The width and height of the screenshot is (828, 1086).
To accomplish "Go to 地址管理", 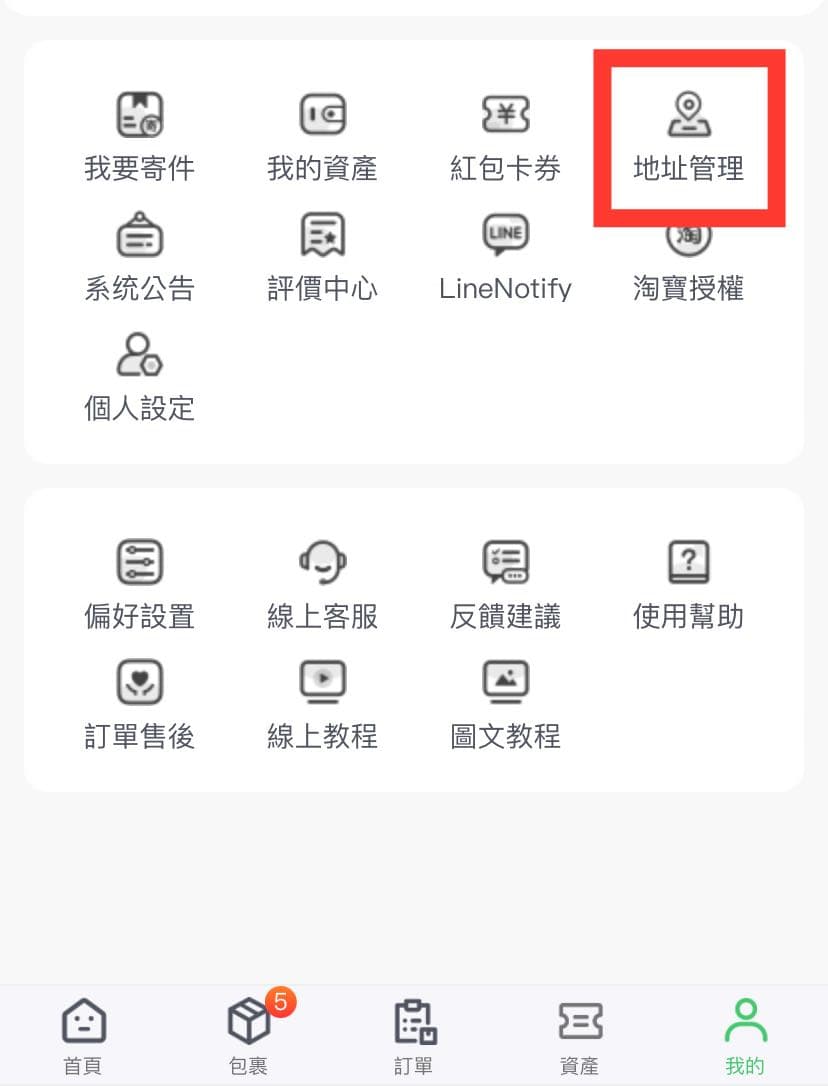I will 688,136.
